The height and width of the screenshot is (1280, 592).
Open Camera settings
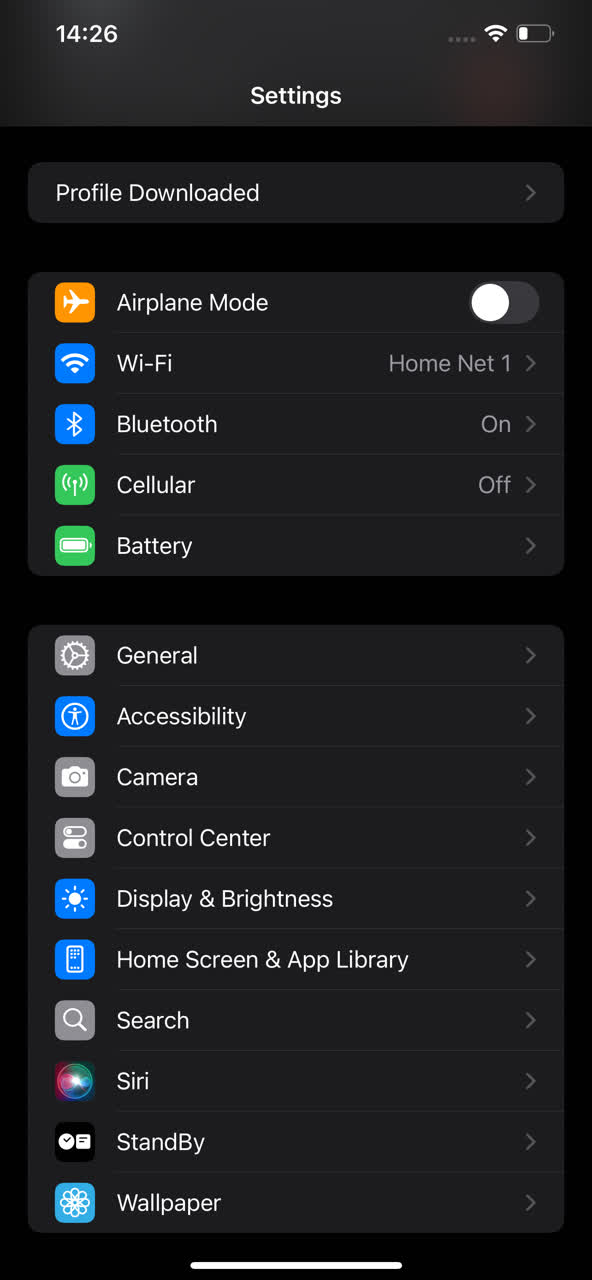click(x=296, y=777)
